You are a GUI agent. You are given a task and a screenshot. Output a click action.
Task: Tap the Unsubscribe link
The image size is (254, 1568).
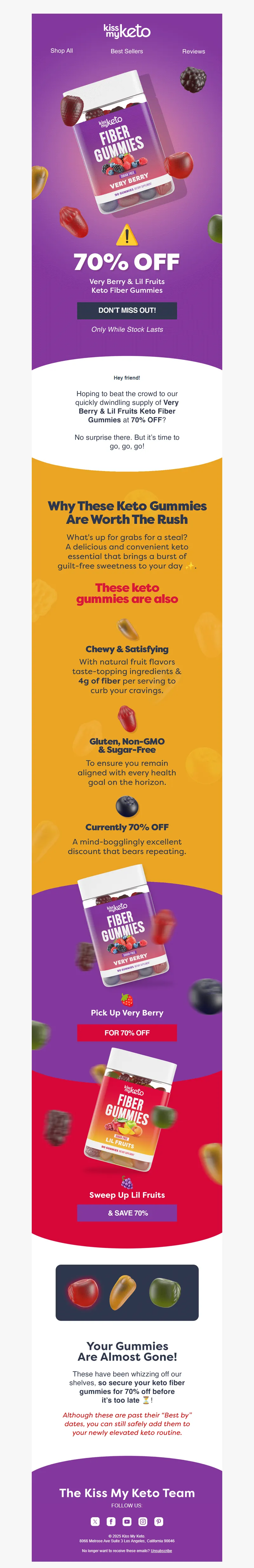coord(161,1550)
